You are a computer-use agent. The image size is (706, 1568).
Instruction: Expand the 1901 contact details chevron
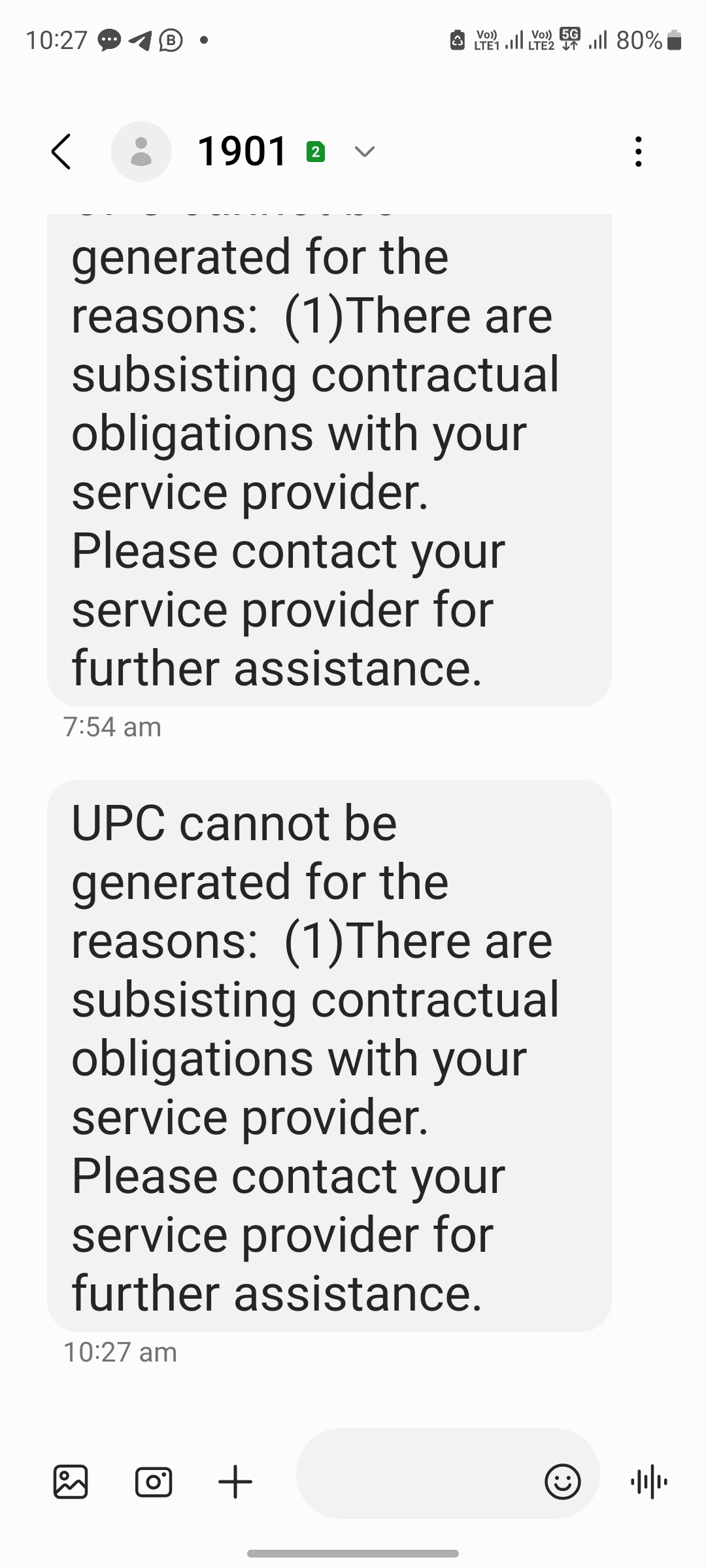coord(364,152)
